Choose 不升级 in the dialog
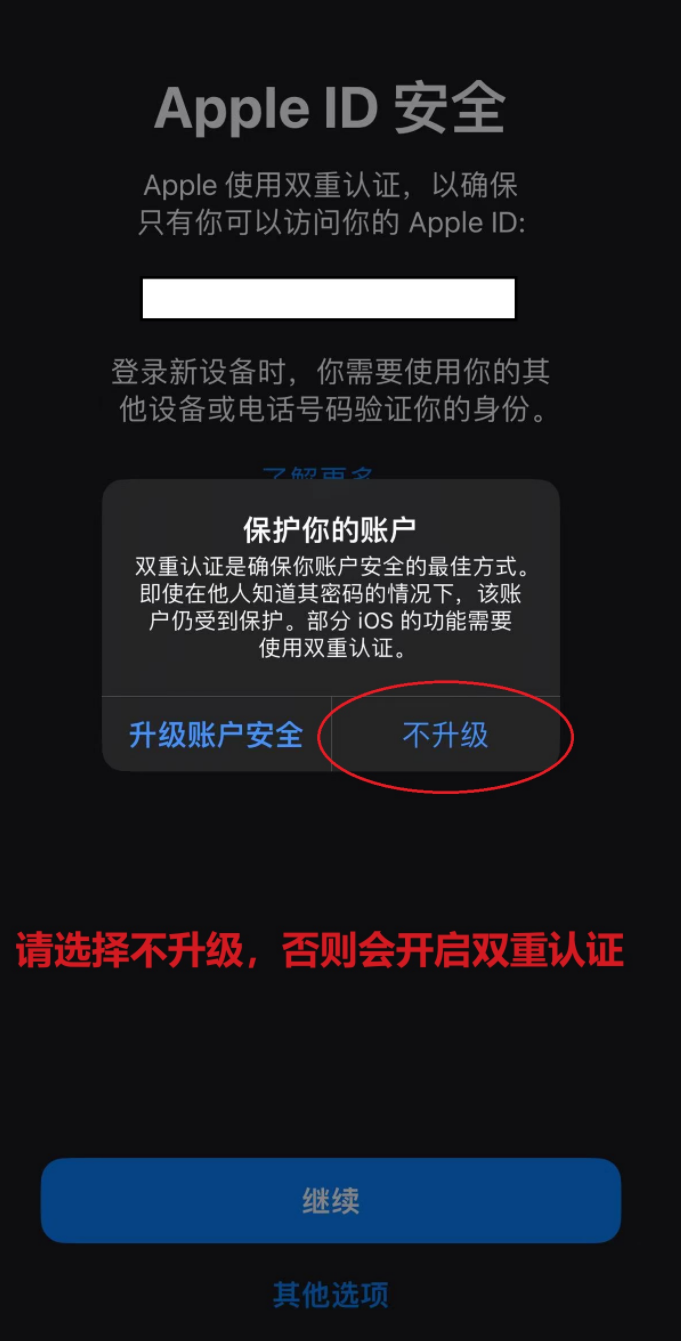Image resolution: width=681 pixels, height=1341 pixels. click(x=445, y=735)
